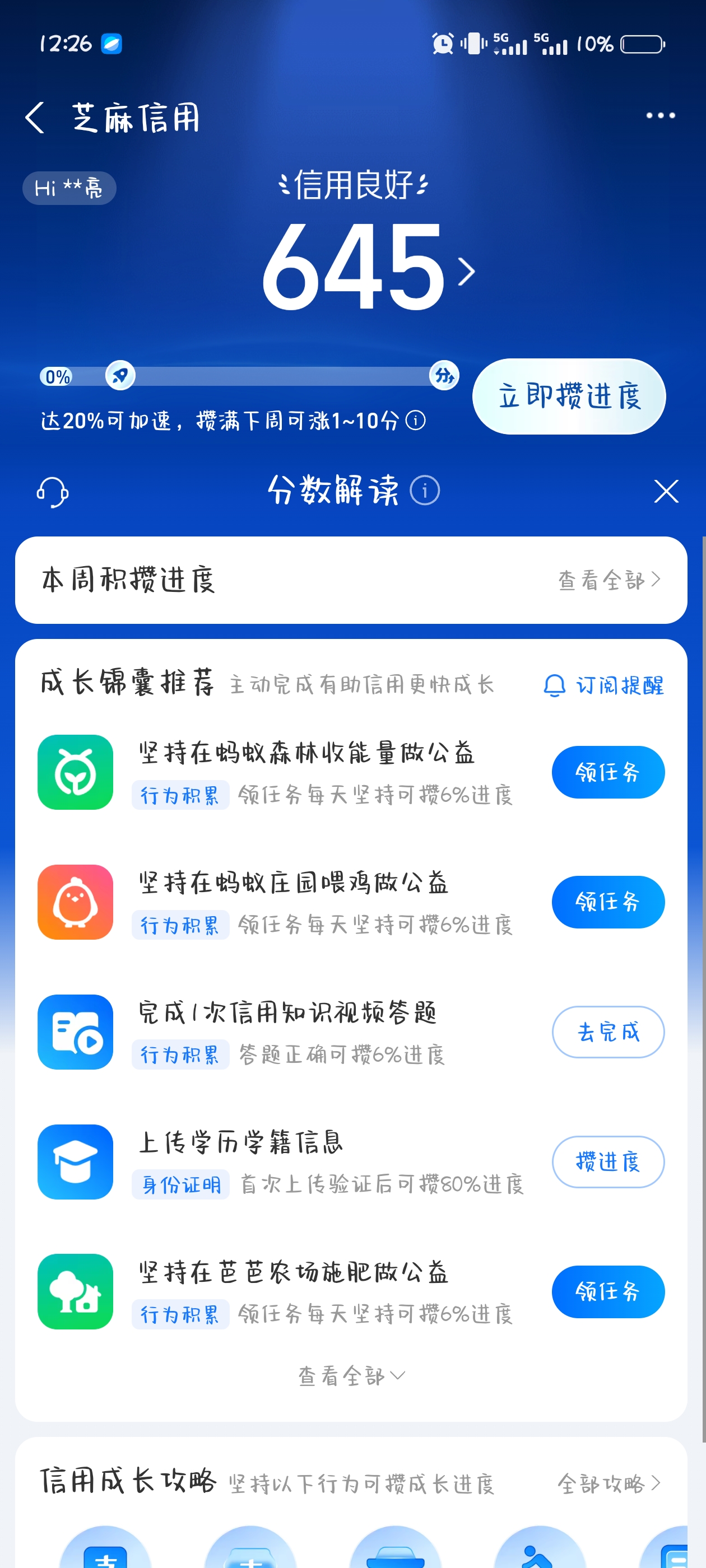Close the 分数解读 panel

pos(666,491)
